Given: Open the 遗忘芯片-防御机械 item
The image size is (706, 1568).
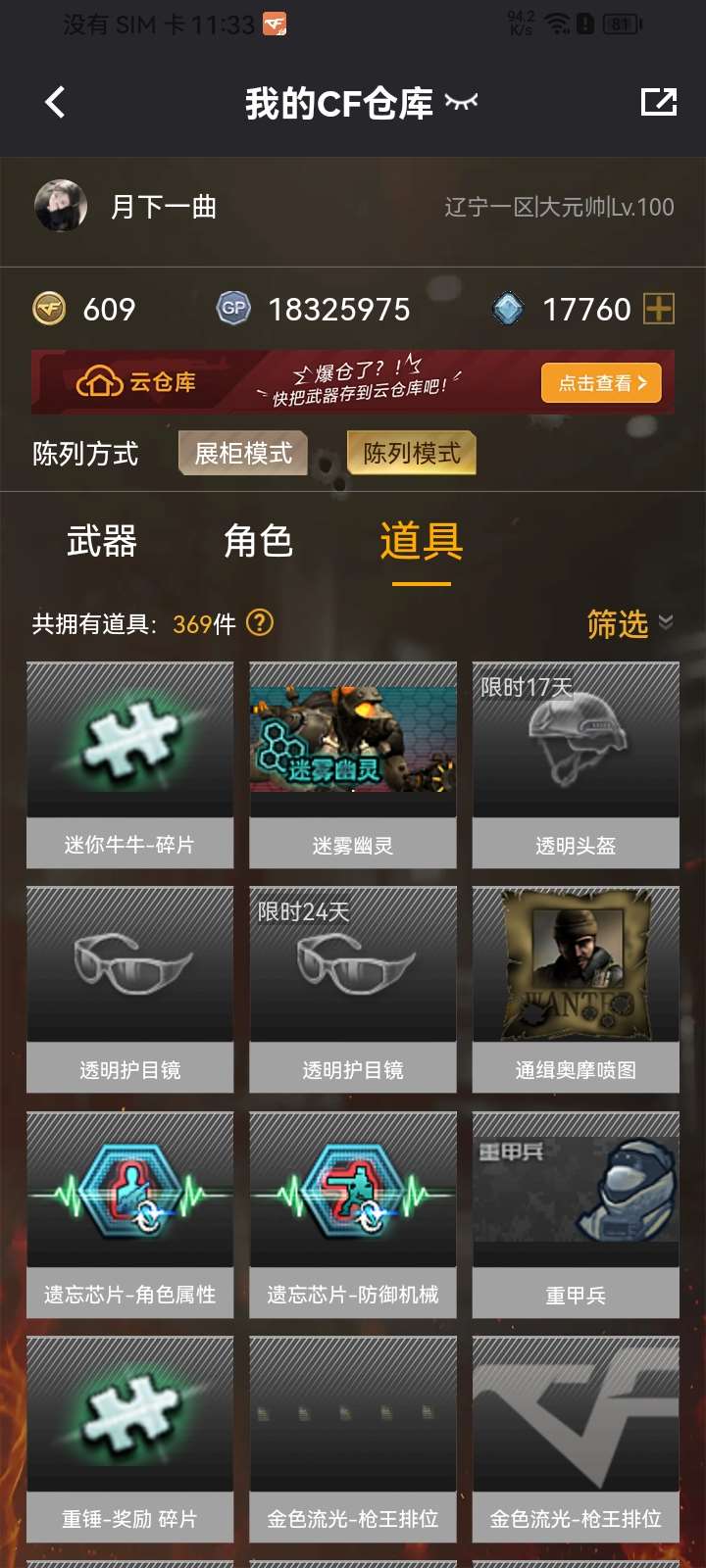Looking at the screenshot, I should click(353, 1214).
